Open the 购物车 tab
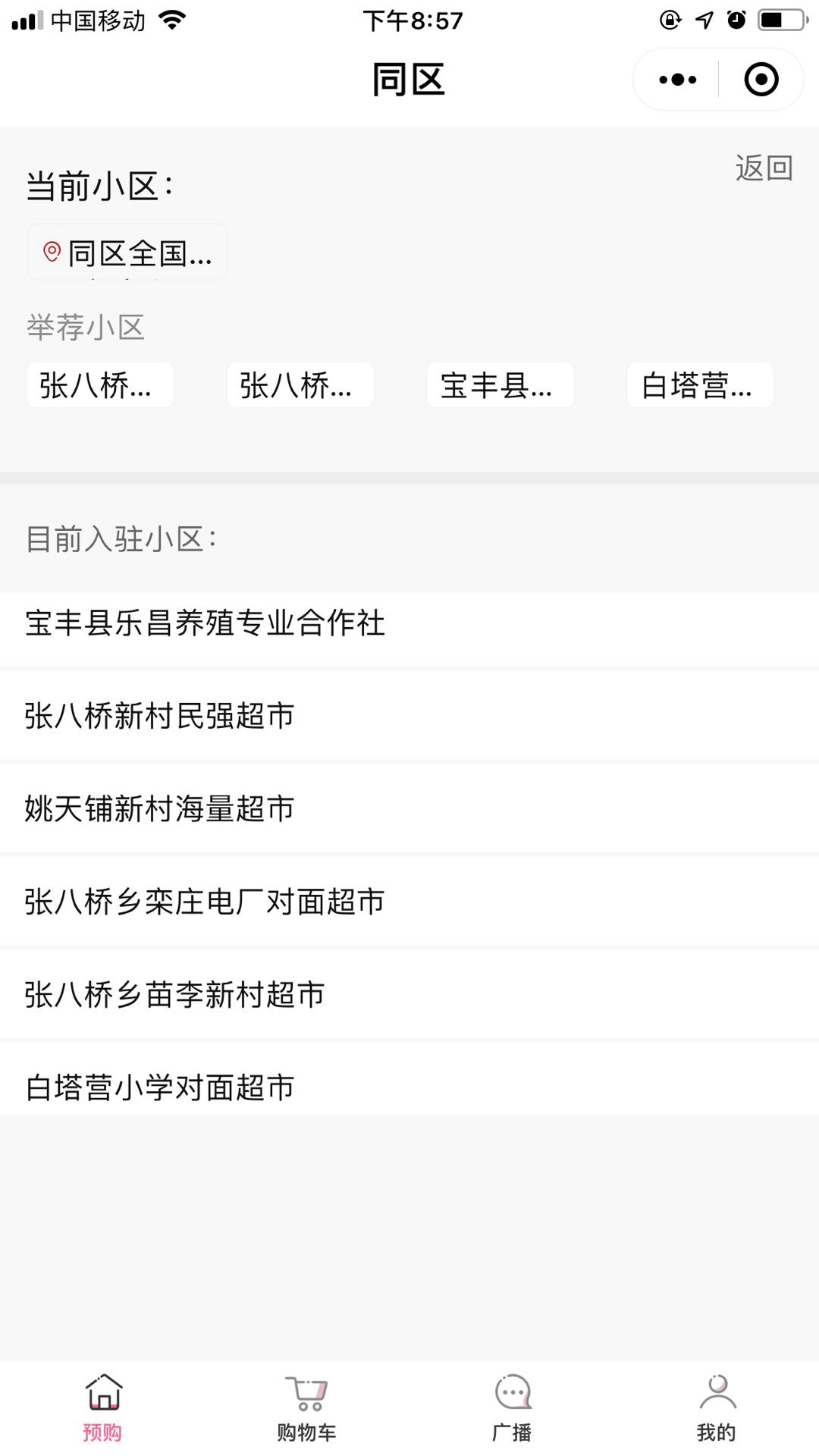The width and height of the screenshot is (819, 1456). click(x=306, y=1408)
